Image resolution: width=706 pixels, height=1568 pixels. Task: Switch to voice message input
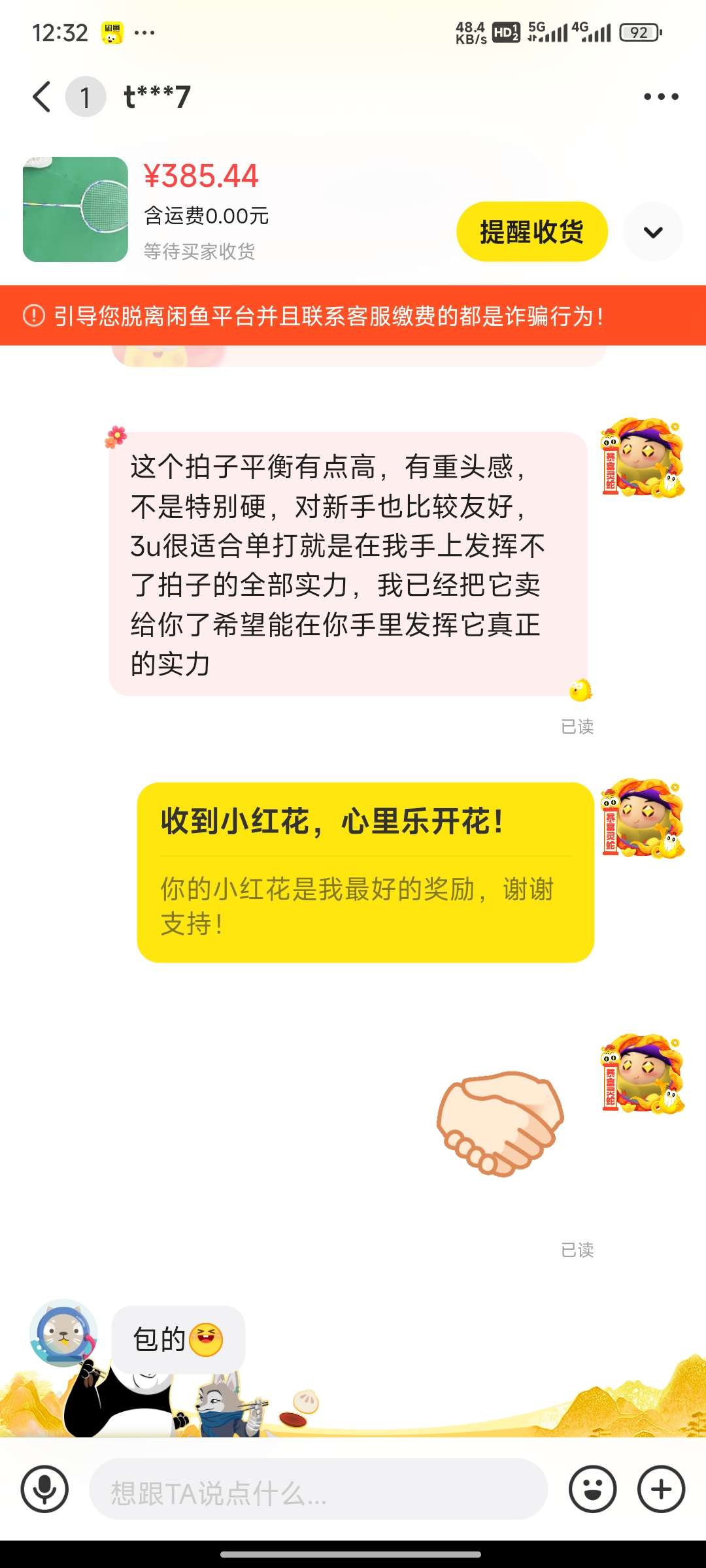click(44, 1489)
